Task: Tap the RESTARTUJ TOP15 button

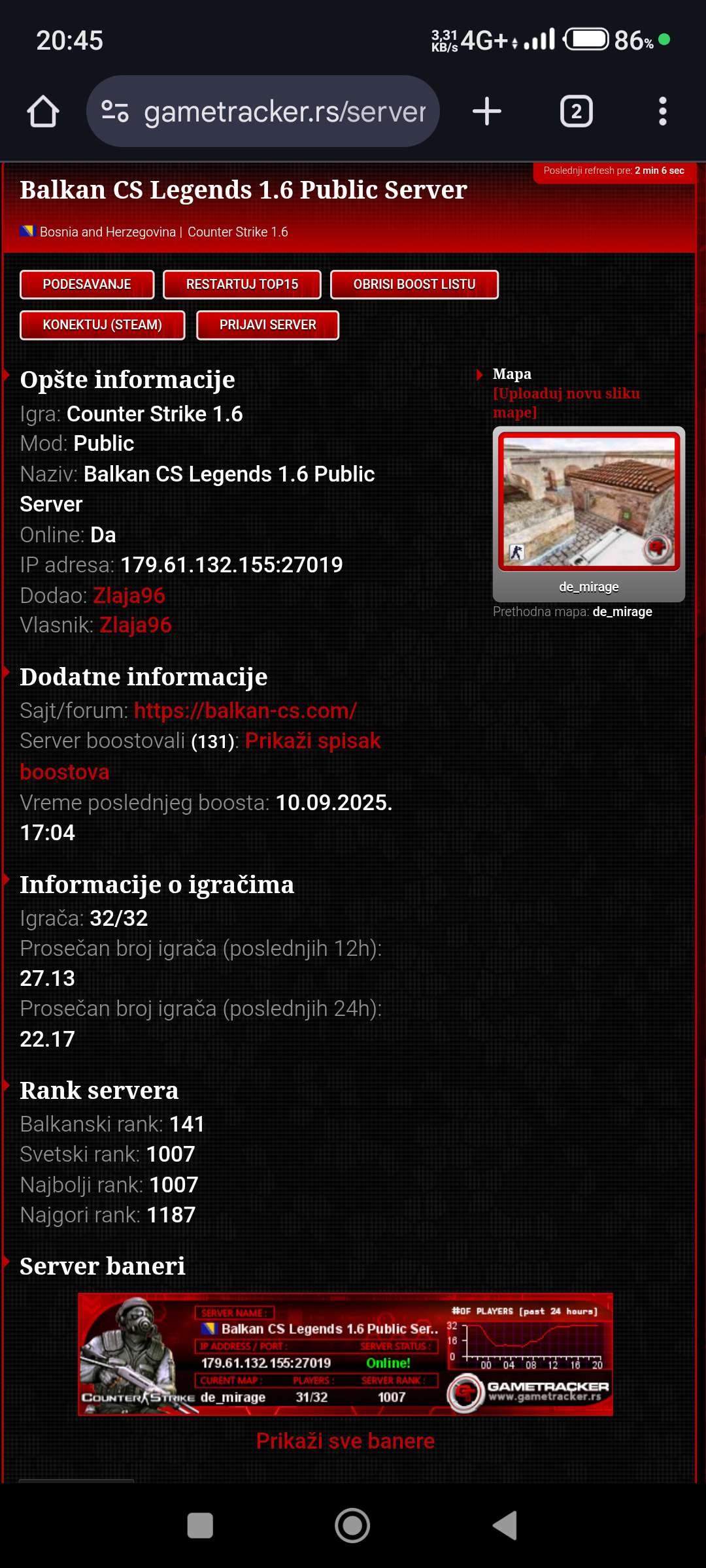Action: click(x=242, y=284)
